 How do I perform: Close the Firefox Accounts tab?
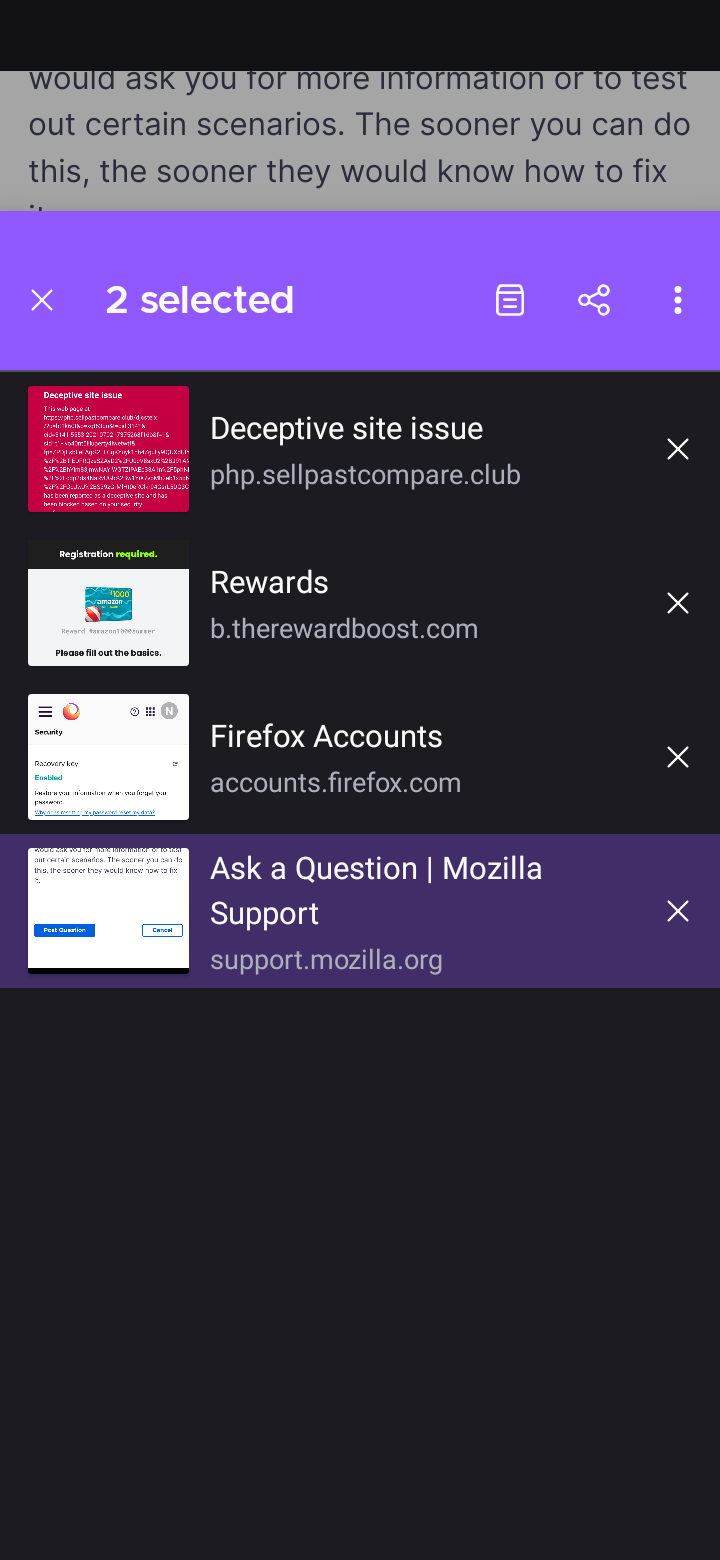pos(678,757)
